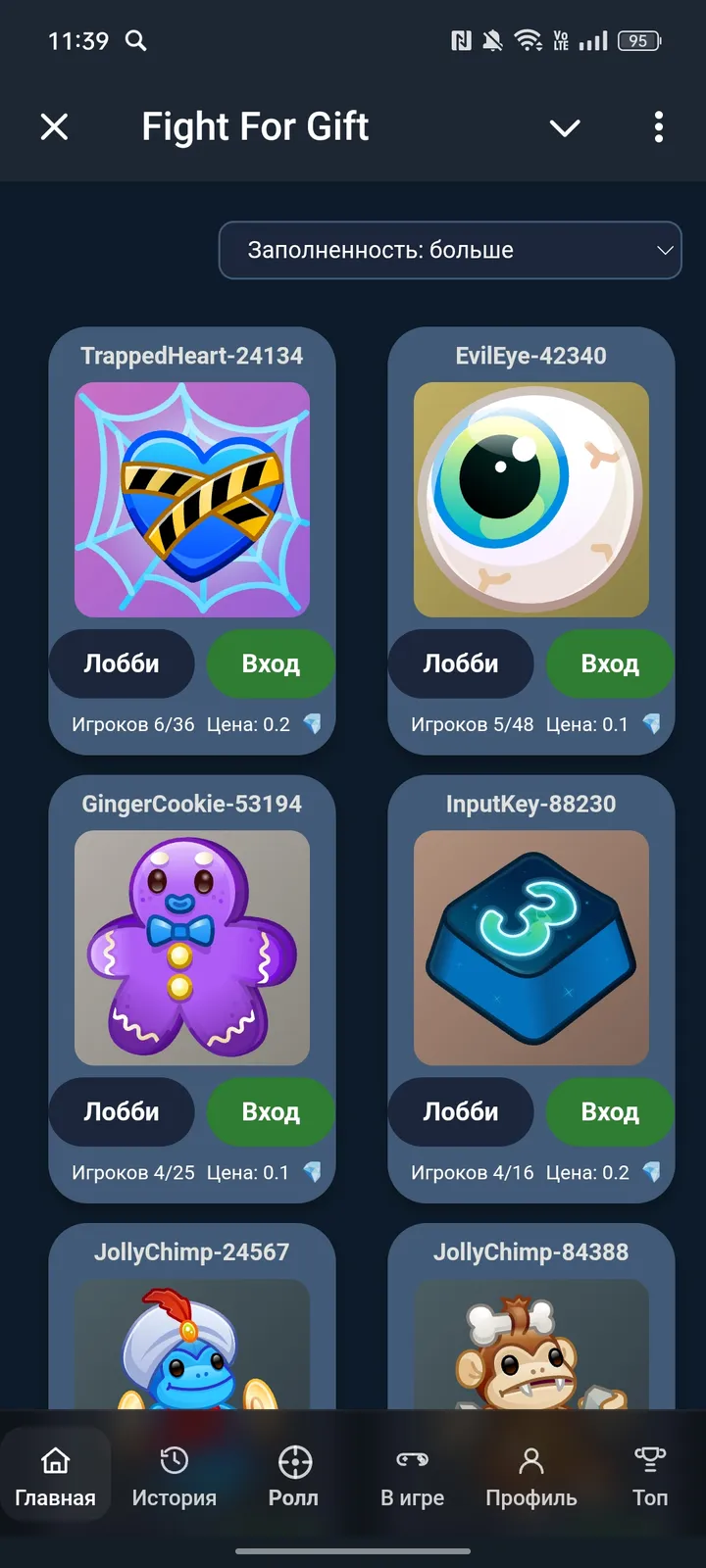Screen dimensions: 706x1568
Task: Select the Главная home icon
Action: coord(56,1460)
